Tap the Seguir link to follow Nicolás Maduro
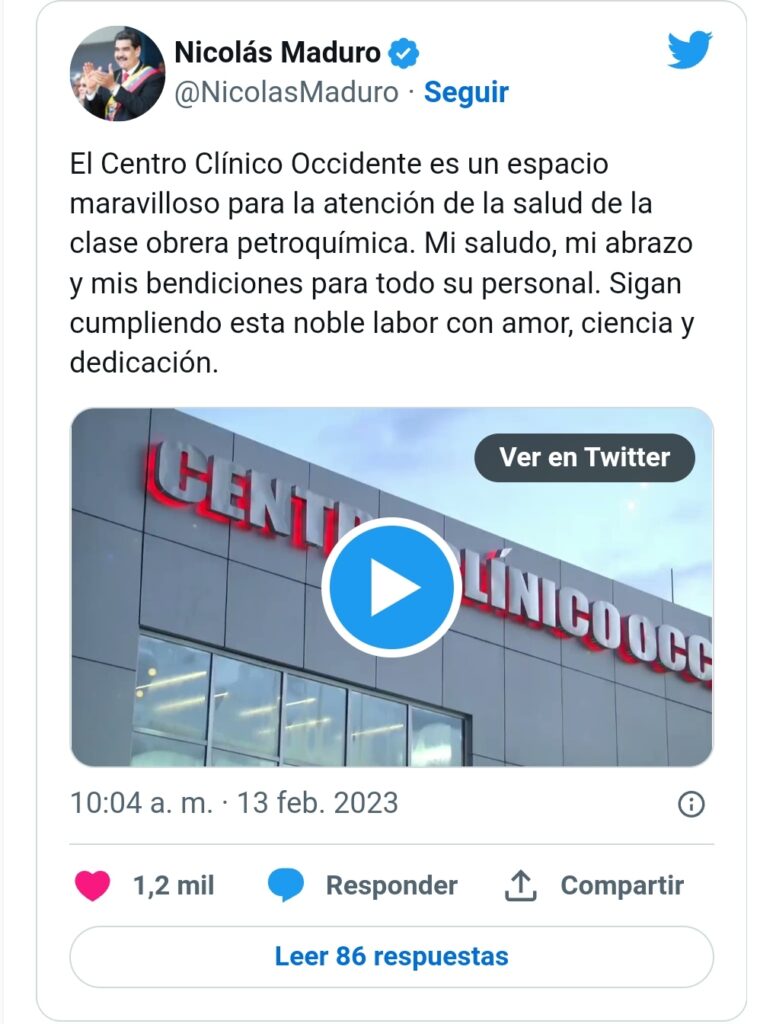The height and width of the screenshot is (1024, 776). (466, 93)
